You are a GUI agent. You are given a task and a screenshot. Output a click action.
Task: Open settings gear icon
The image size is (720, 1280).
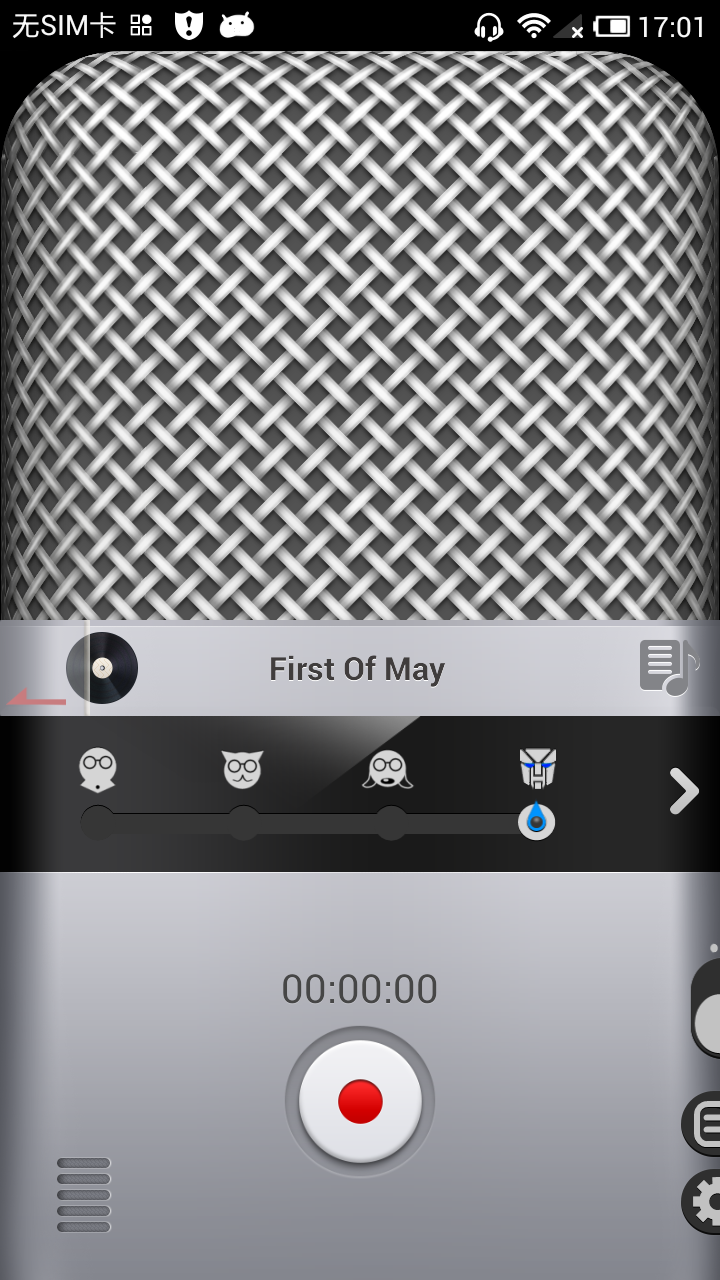point(704,1201)
